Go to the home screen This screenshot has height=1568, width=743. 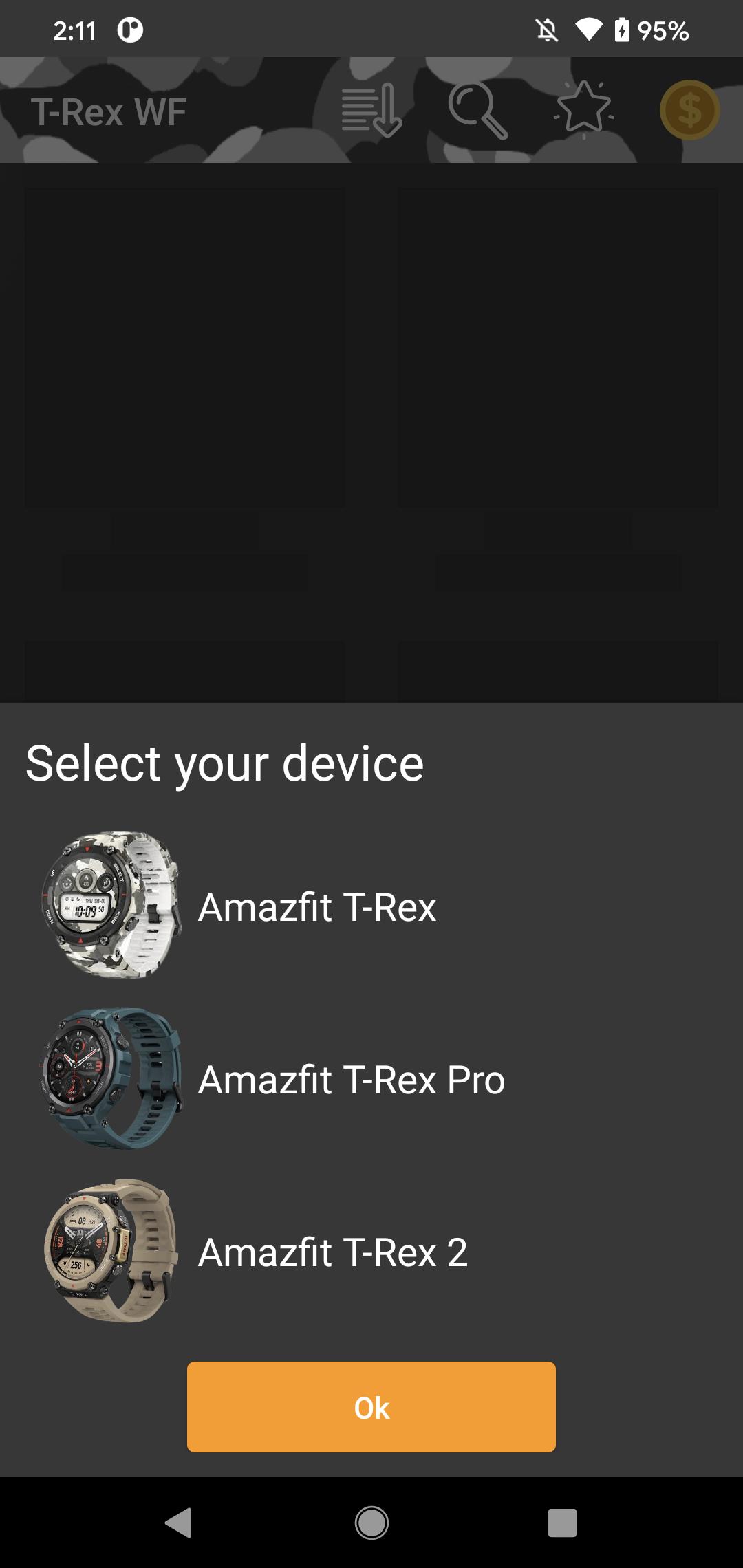[x=371, y=1523]
